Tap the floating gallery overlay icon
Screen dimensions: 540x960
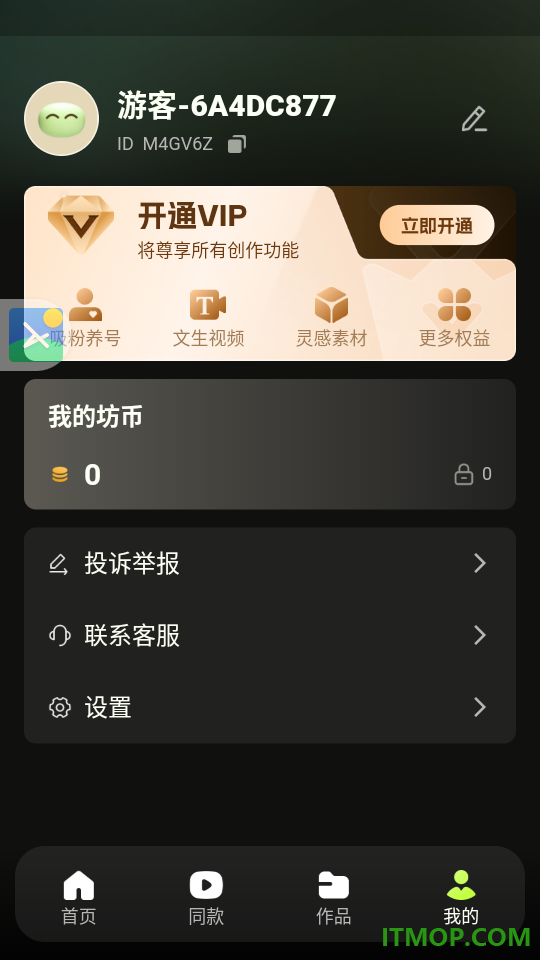click(35, 335)
